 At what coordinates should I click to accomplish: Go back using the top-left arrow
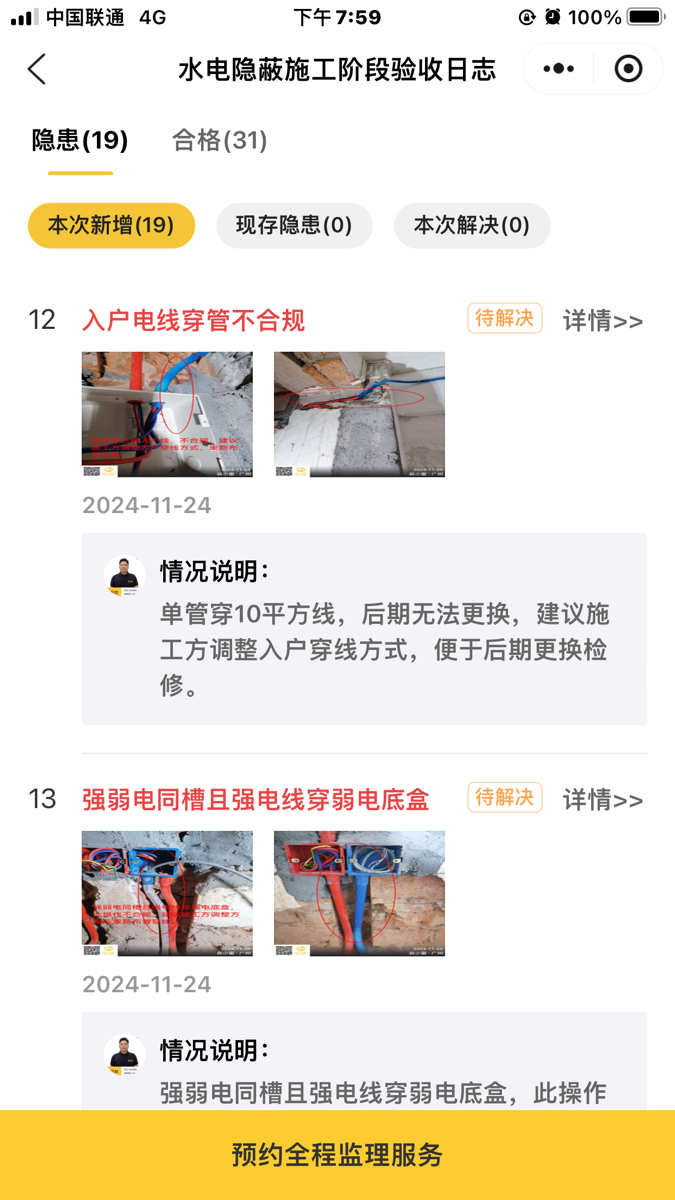37,69
